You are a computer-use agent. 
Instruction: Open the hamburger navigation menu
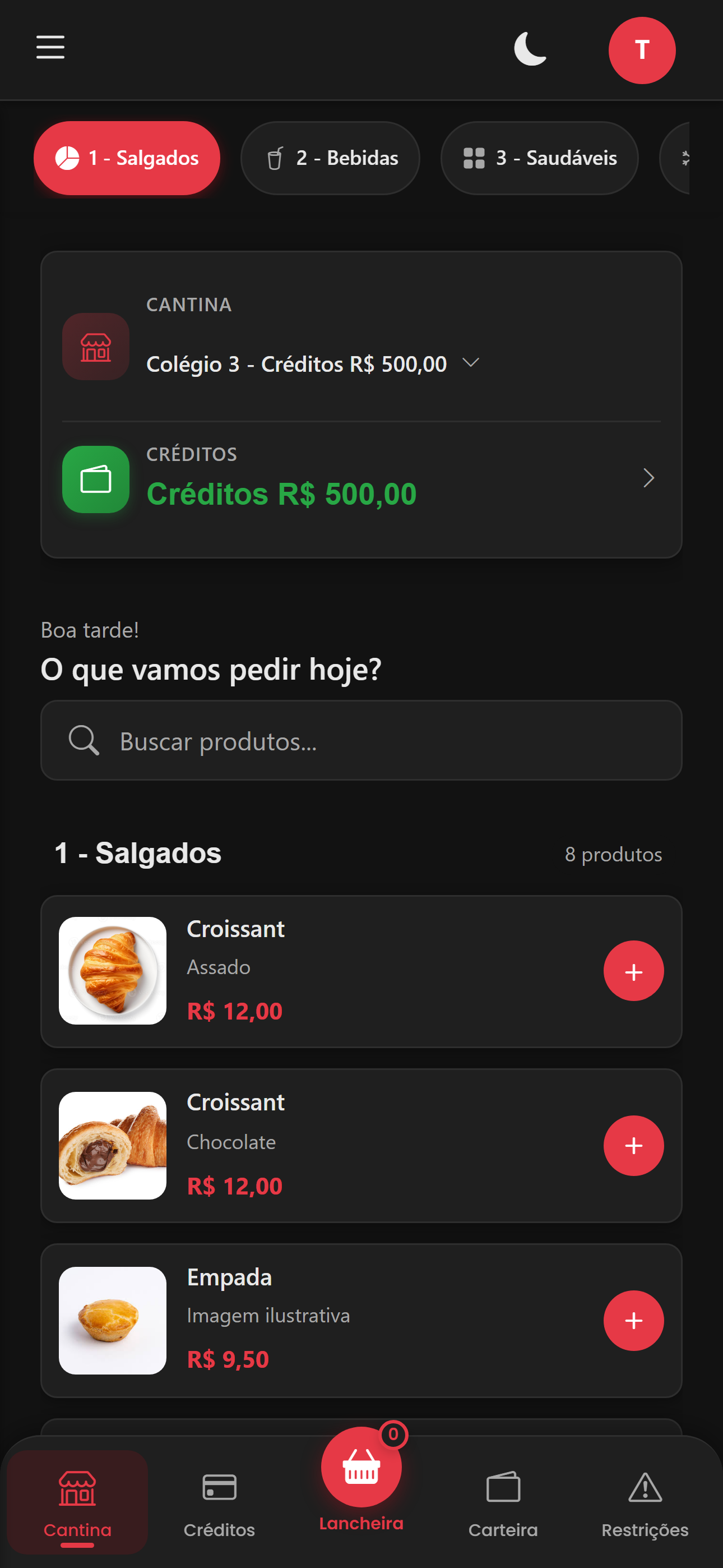click(50, 48)
